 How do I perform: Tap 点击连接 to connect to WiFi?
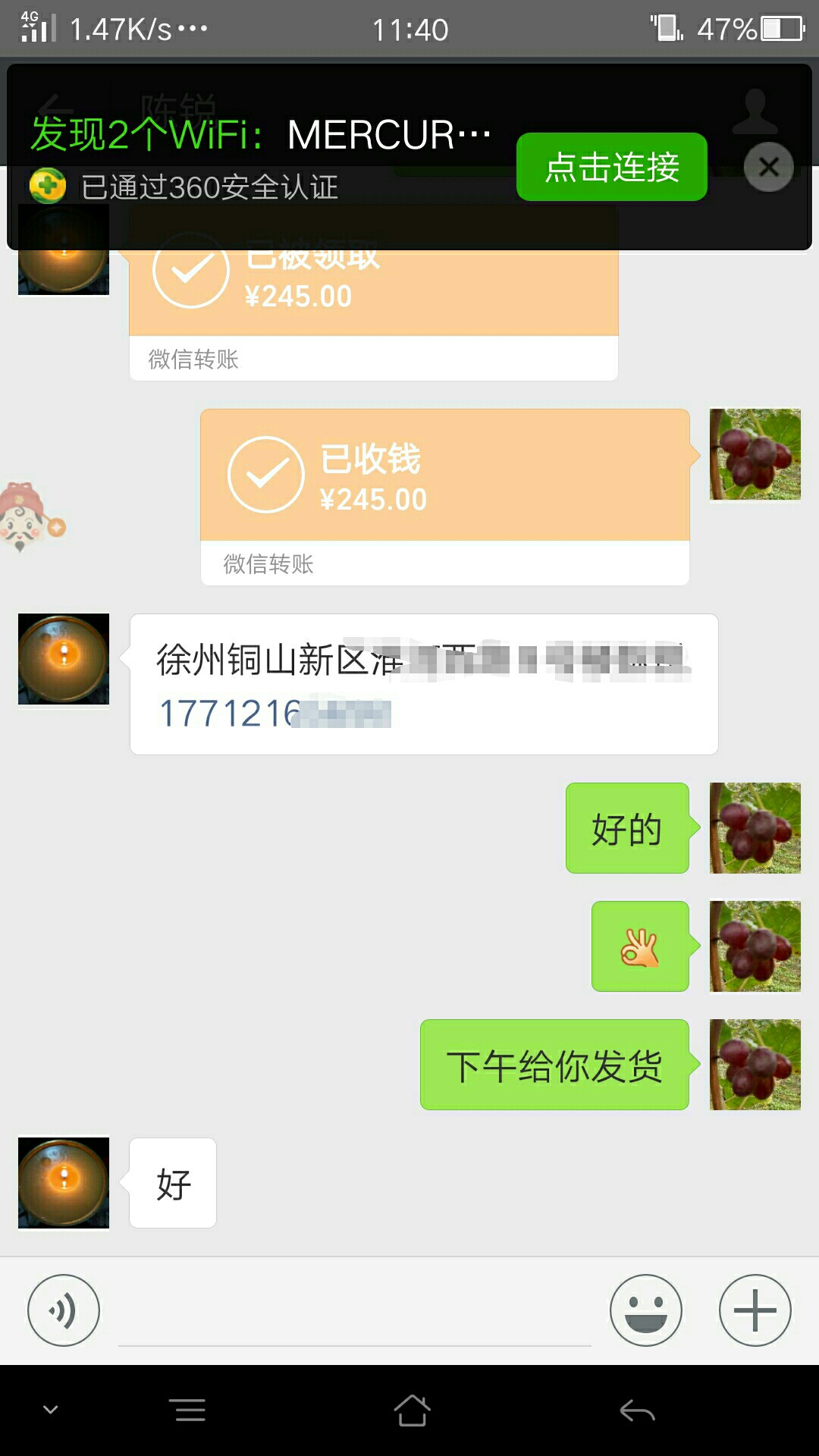pos(612,167)
